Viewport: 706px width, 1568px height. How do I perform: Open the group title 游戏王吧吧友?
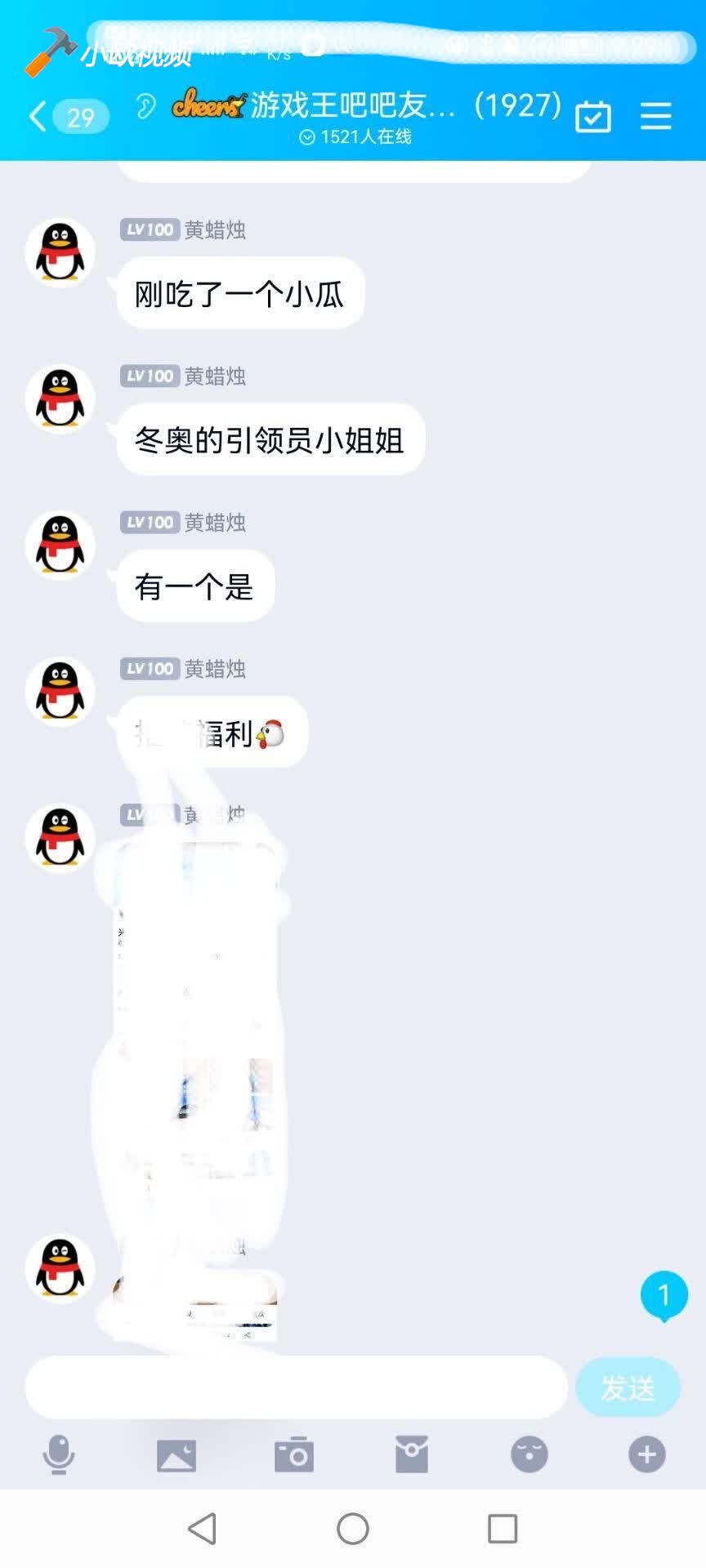351,105
